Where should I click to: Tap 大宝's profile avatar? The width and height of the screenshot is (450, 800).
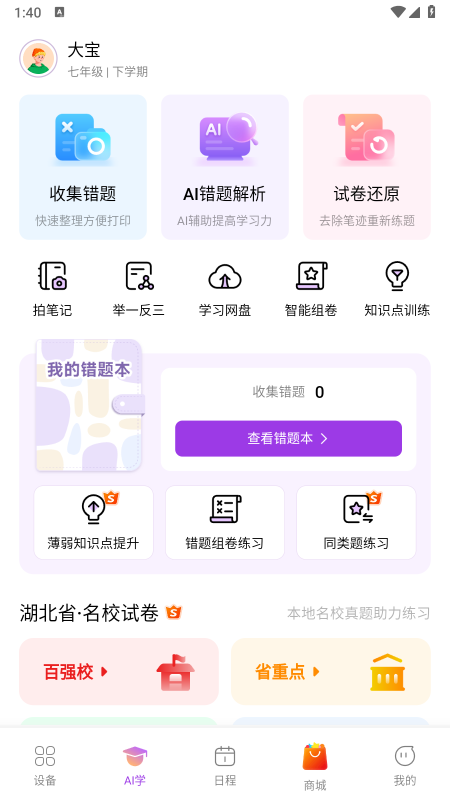38,59
